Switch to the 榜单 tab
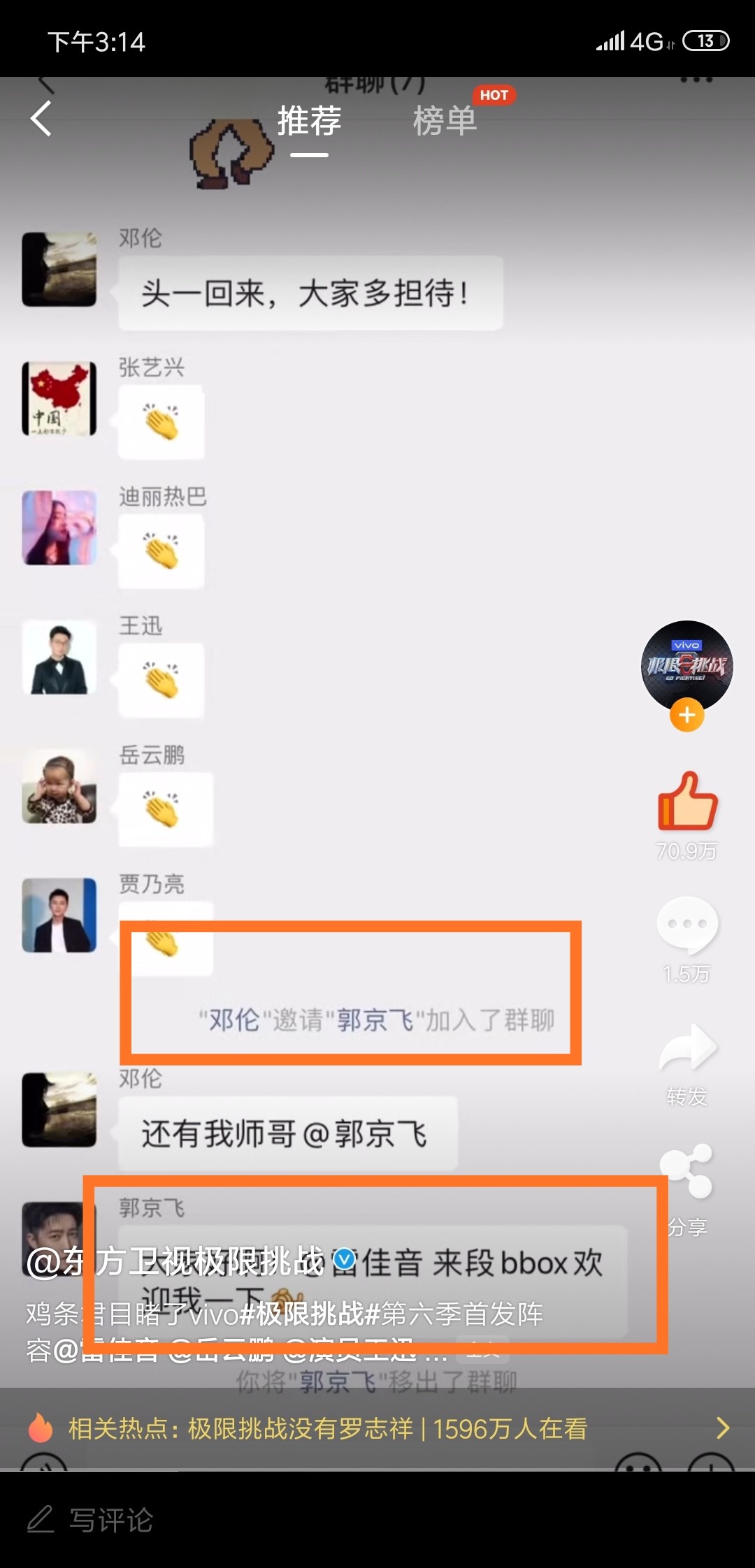755x1568 pixels. (x=445, y=122)
